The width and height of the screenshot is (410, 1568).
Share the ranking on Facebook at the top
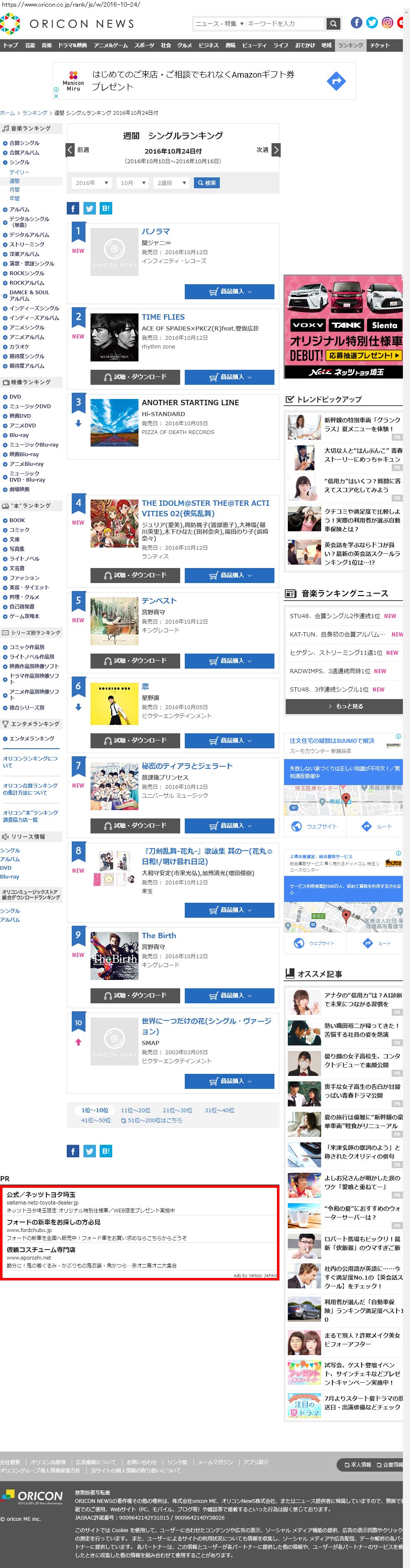73,208
